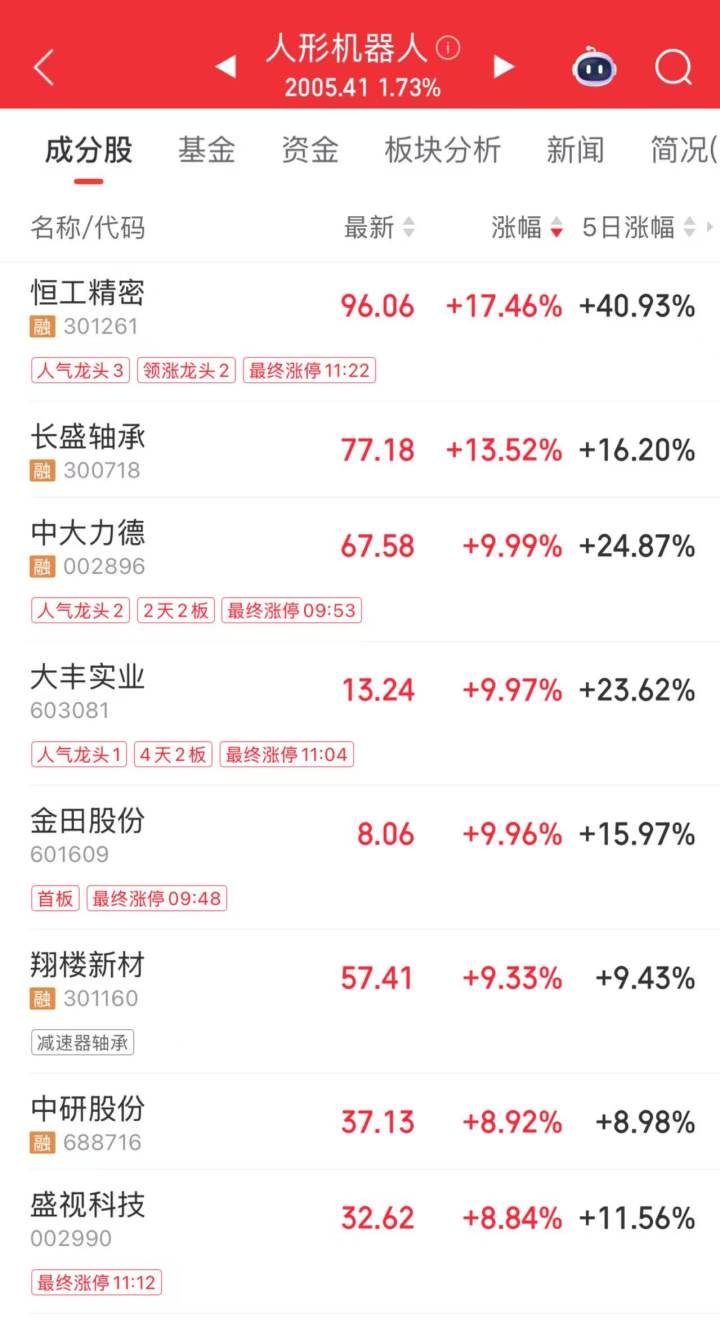Open stock 恒工精密 301261
Screen dimensions: 720x1323
360,331
